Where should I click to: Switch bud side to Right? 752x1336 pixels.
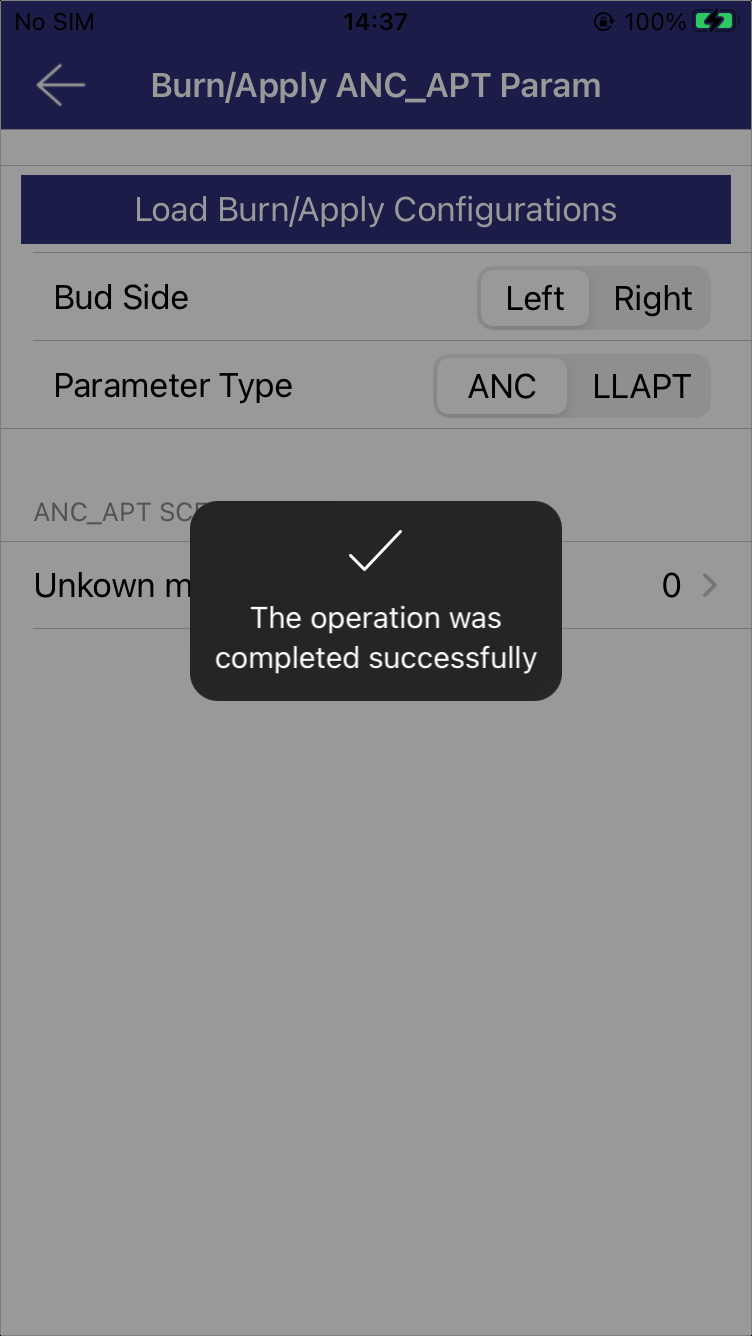(653, 298)
